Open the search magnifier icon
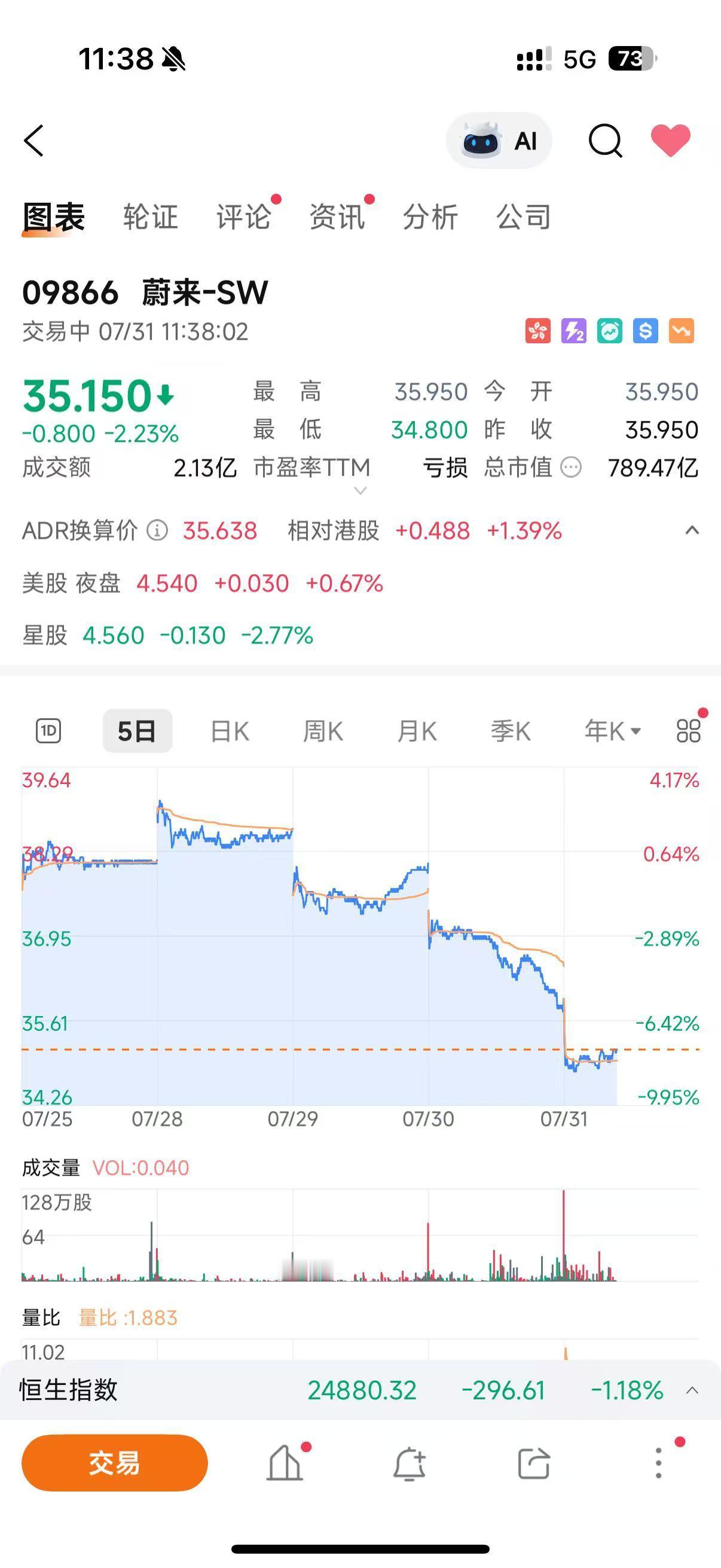This screenshot has width=721, height=1568. point(606,141)
